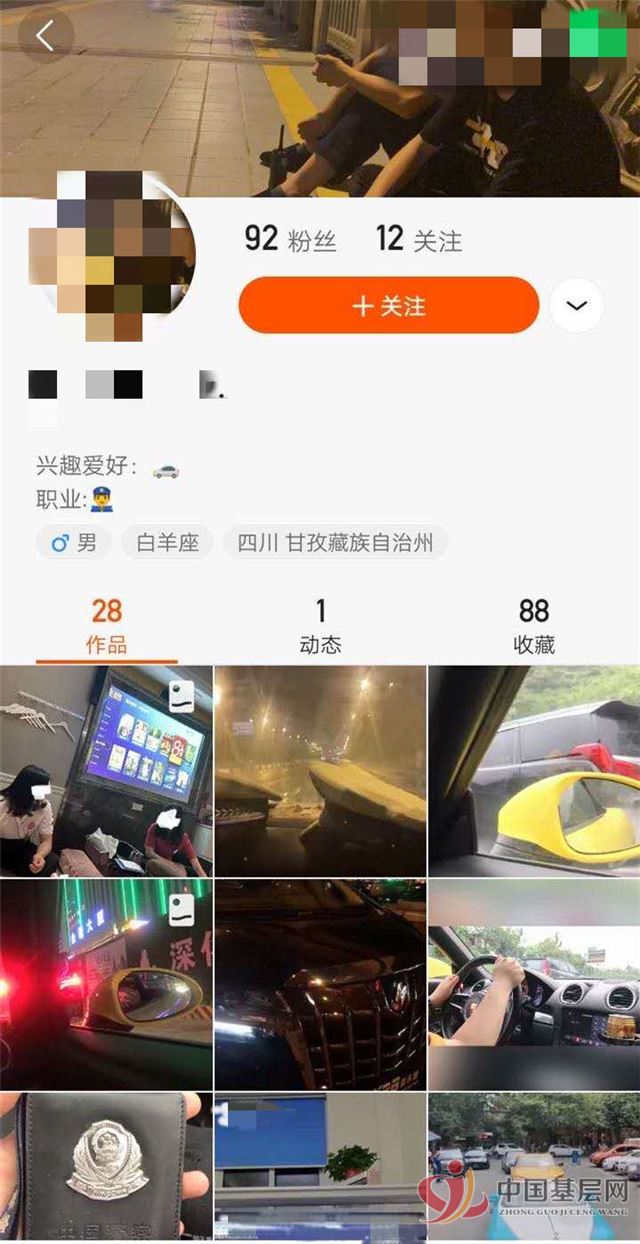The height and width of the screenshot is (1244, 640).
Task: Open the steering wheel driving video
Action: (534, 984)
